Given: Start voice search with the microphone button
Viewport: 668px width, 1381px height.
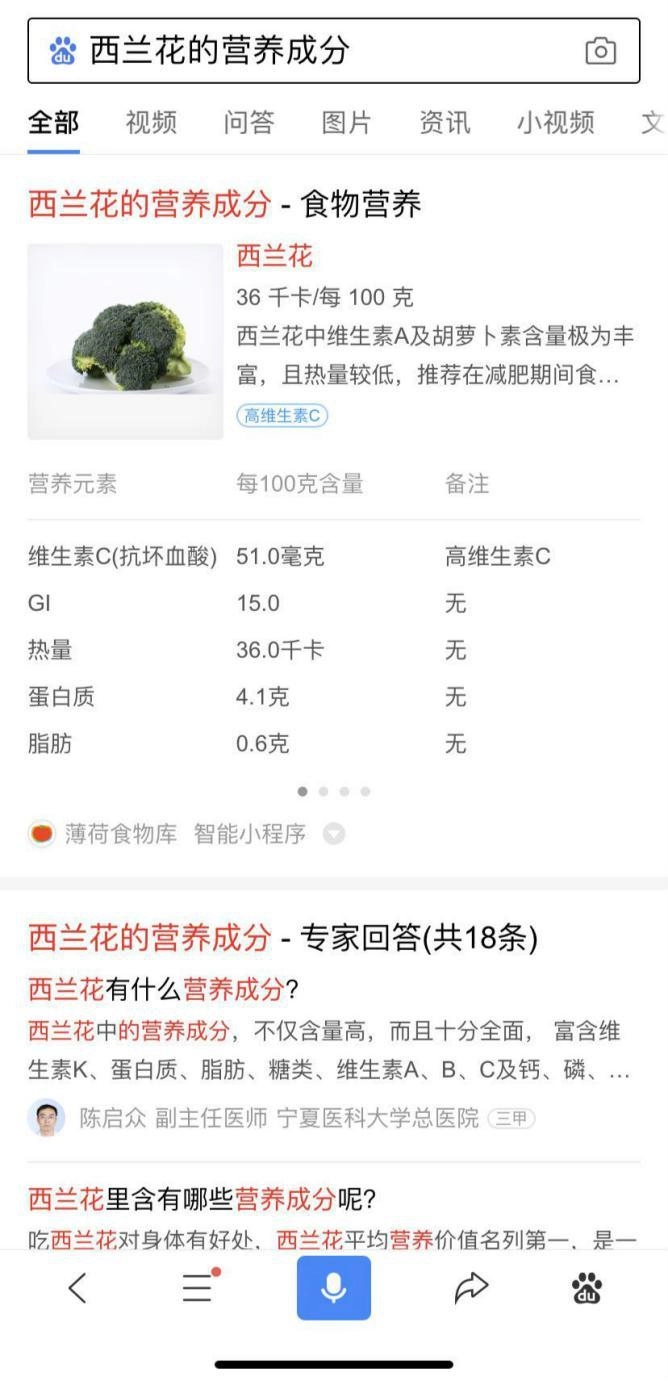Looking at the screenshot, I should (334, 1288).
